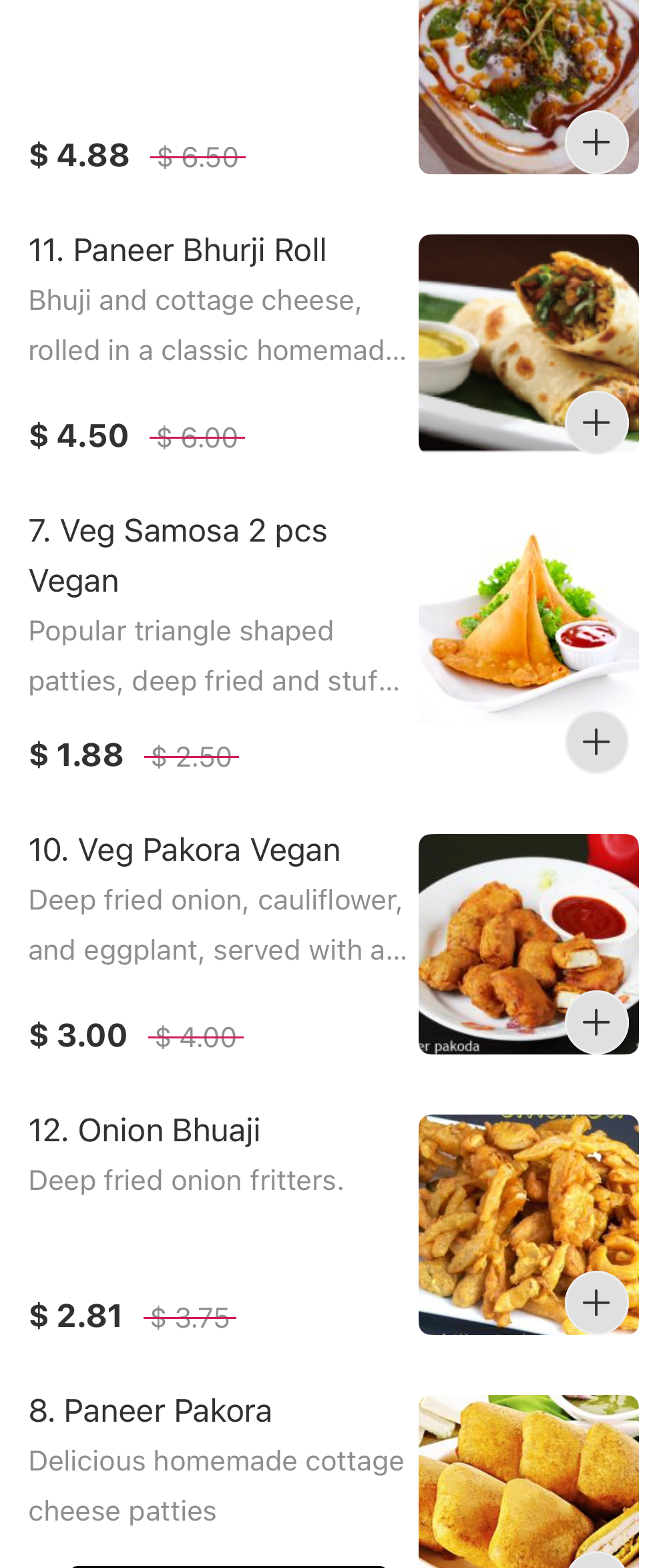
Task: Open the Veg Pakora Vegan item
Action: pos(184,851)
